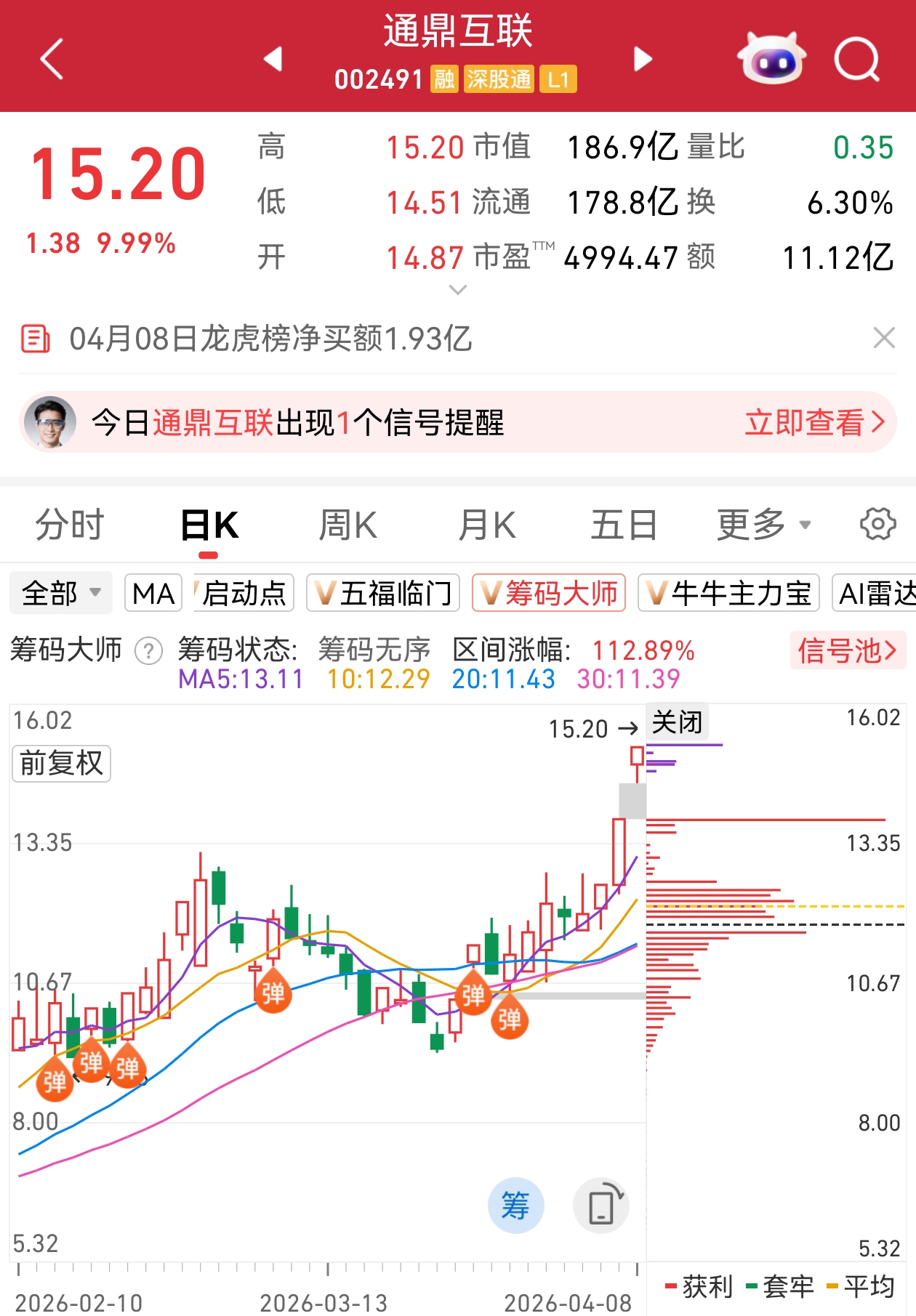Open stock search

(856, 59)
